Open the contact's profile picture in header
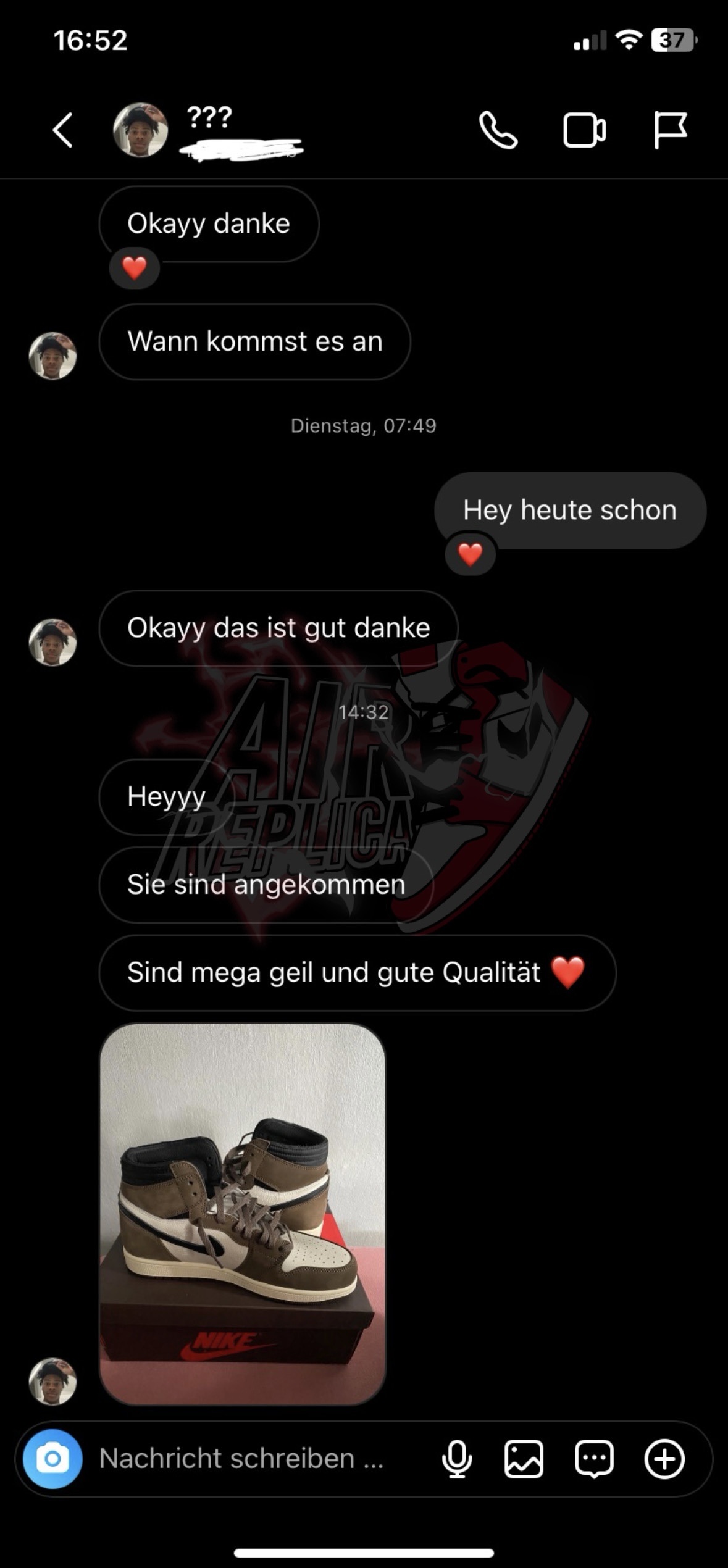 (x=140, y=130)
